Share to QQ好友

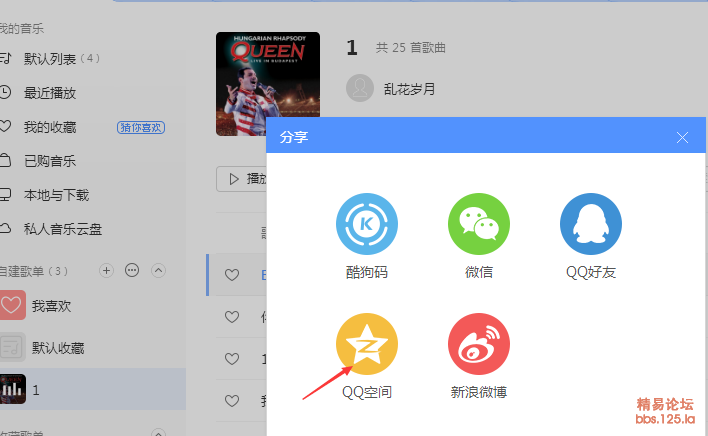590,225
